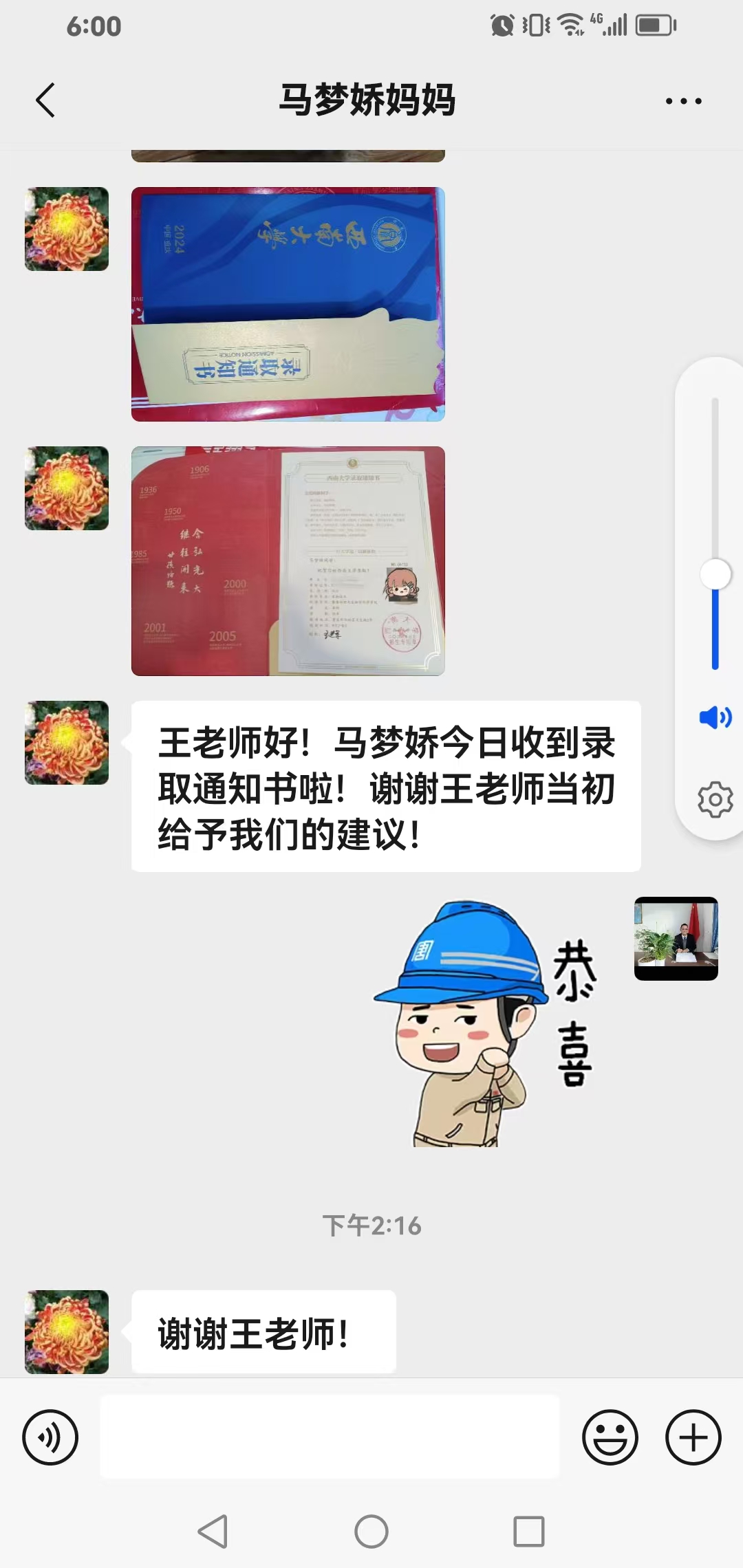Image resolution: width=743 pixels, height=1568 pixels.
Task: Open the recent apps view
Action: [528, 1532]
